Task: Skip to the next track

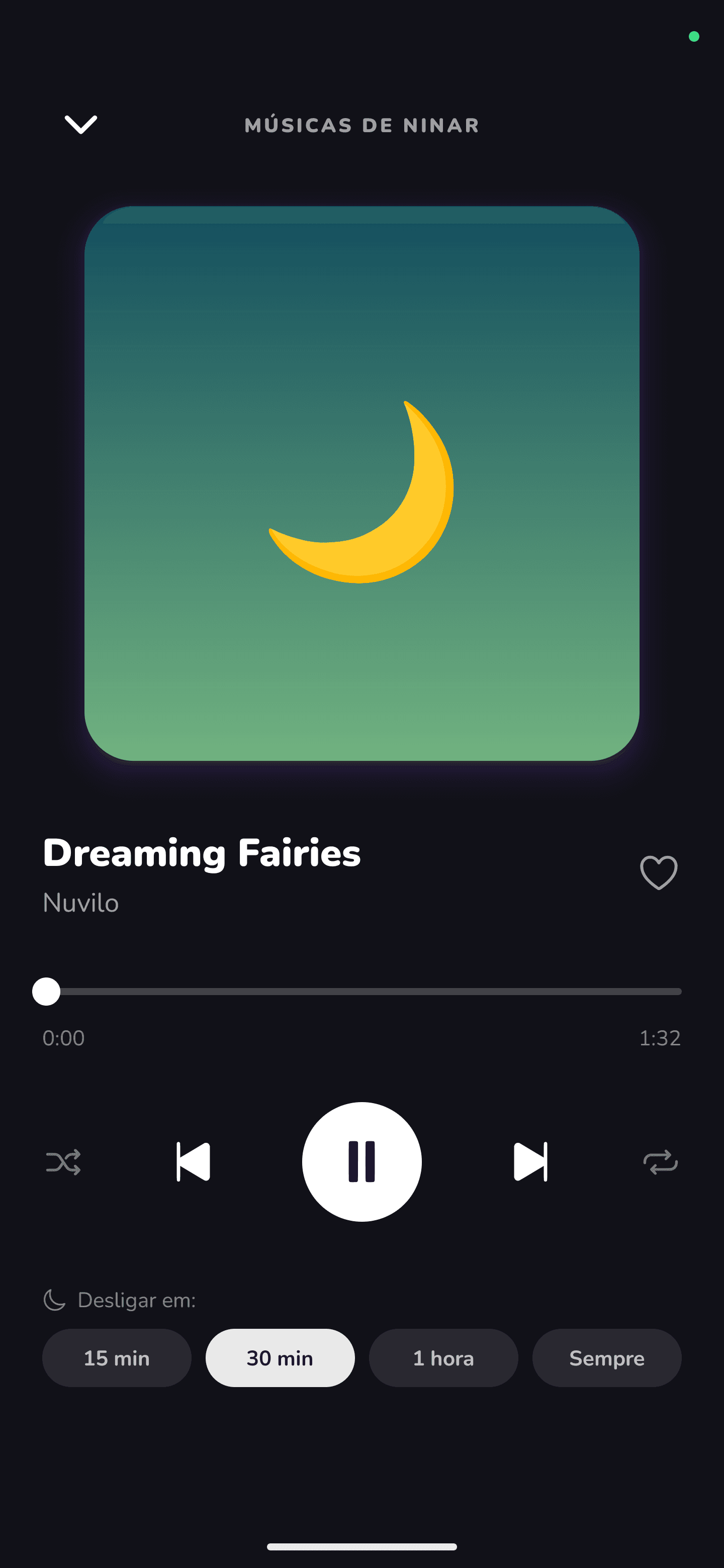Action: click(x=530, y=1162)
